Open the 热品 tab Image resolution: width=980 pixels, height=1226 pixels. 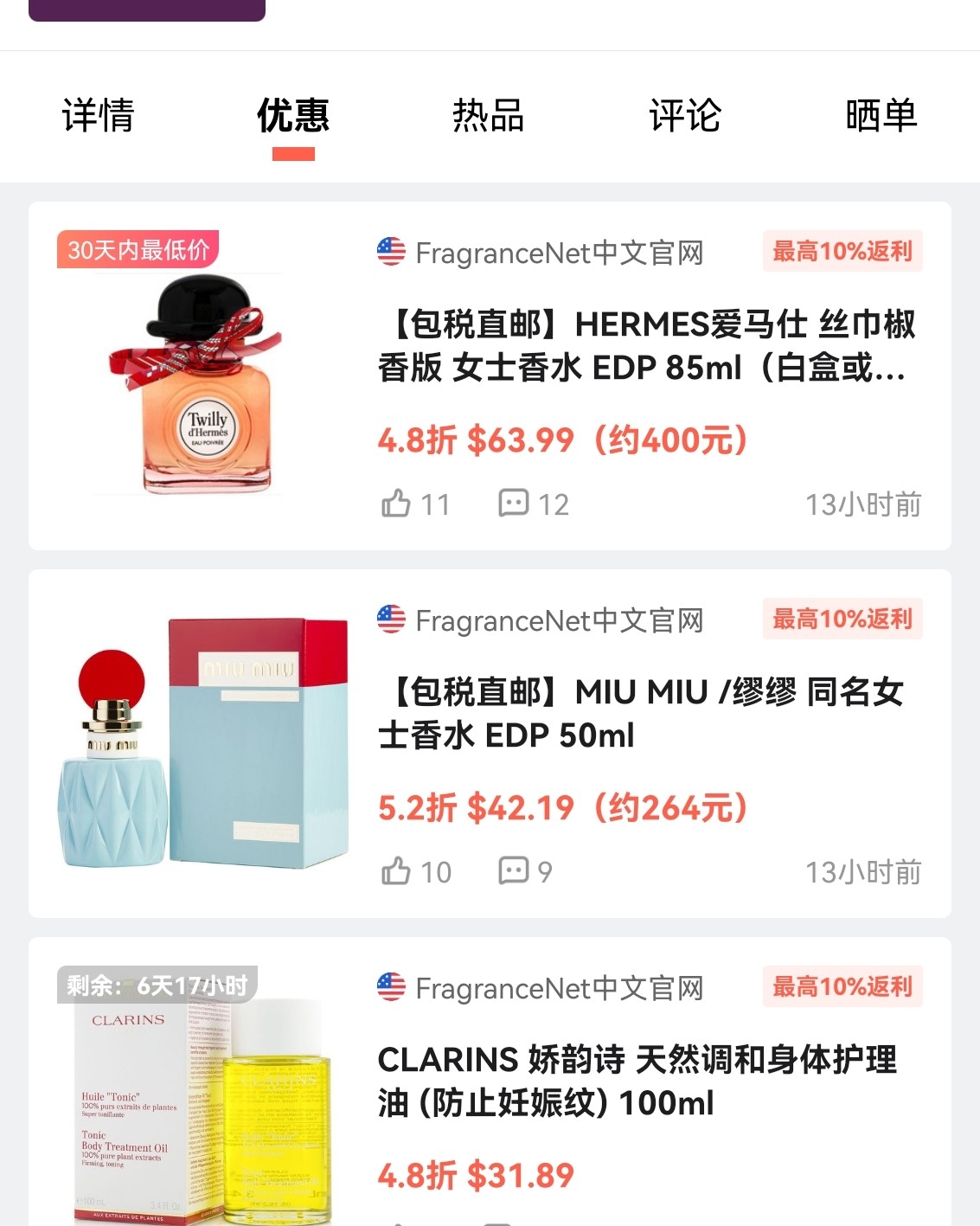pyautogui.click(x=489, y=116)
